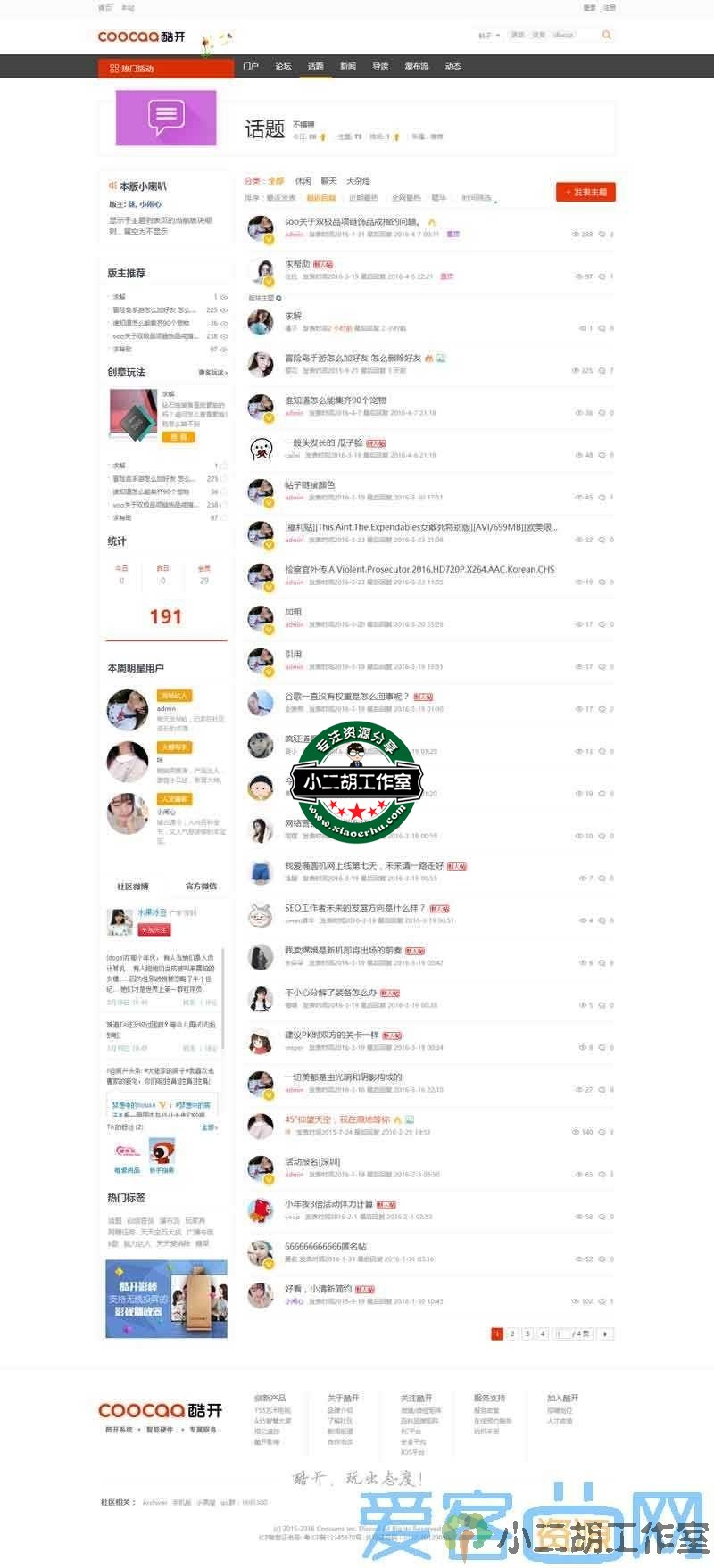Image resolution: width=714 pixels, height=1568 pixels.
Task: Open 更多玩法 in 创意玩法 section
Action: click(x=212, y=373)
